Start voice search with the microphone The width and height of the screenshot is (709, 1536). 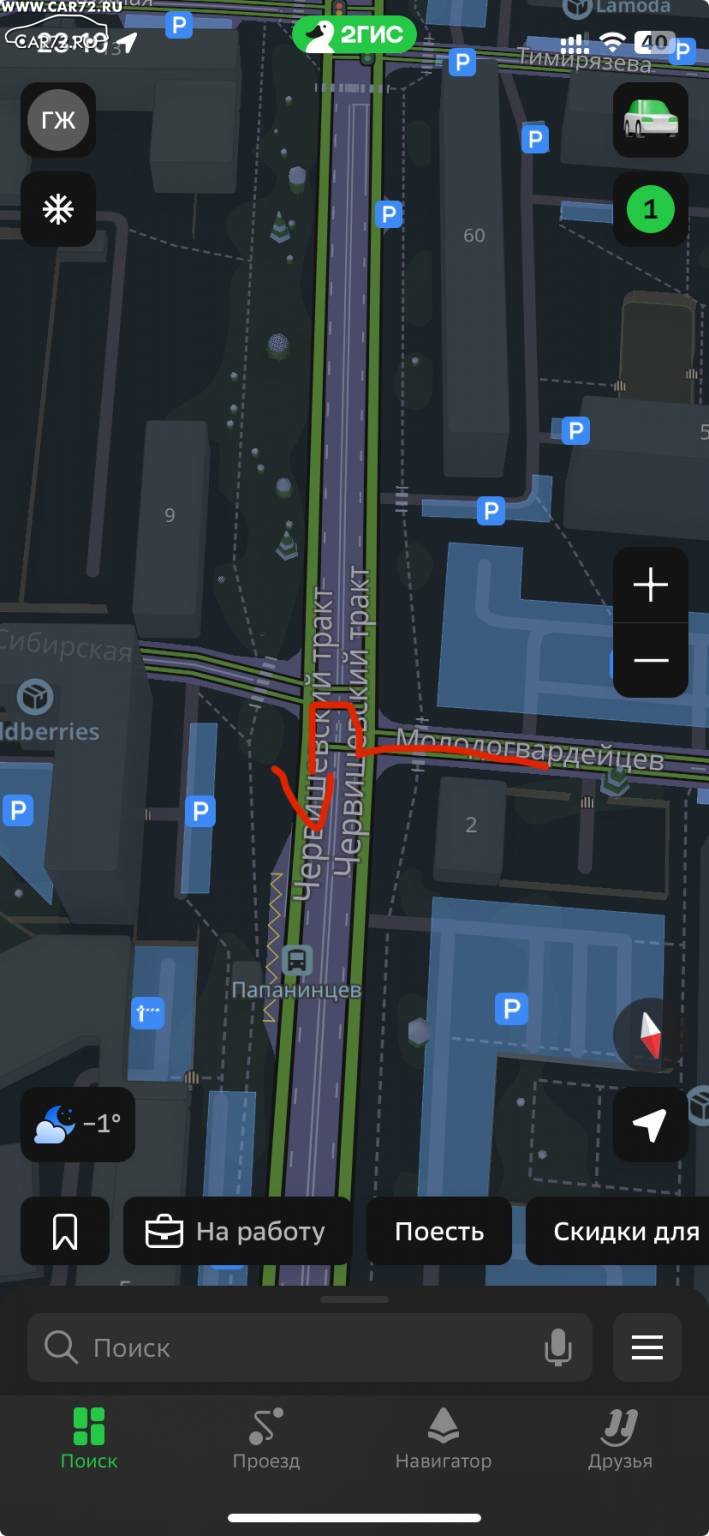point(558,1348)
